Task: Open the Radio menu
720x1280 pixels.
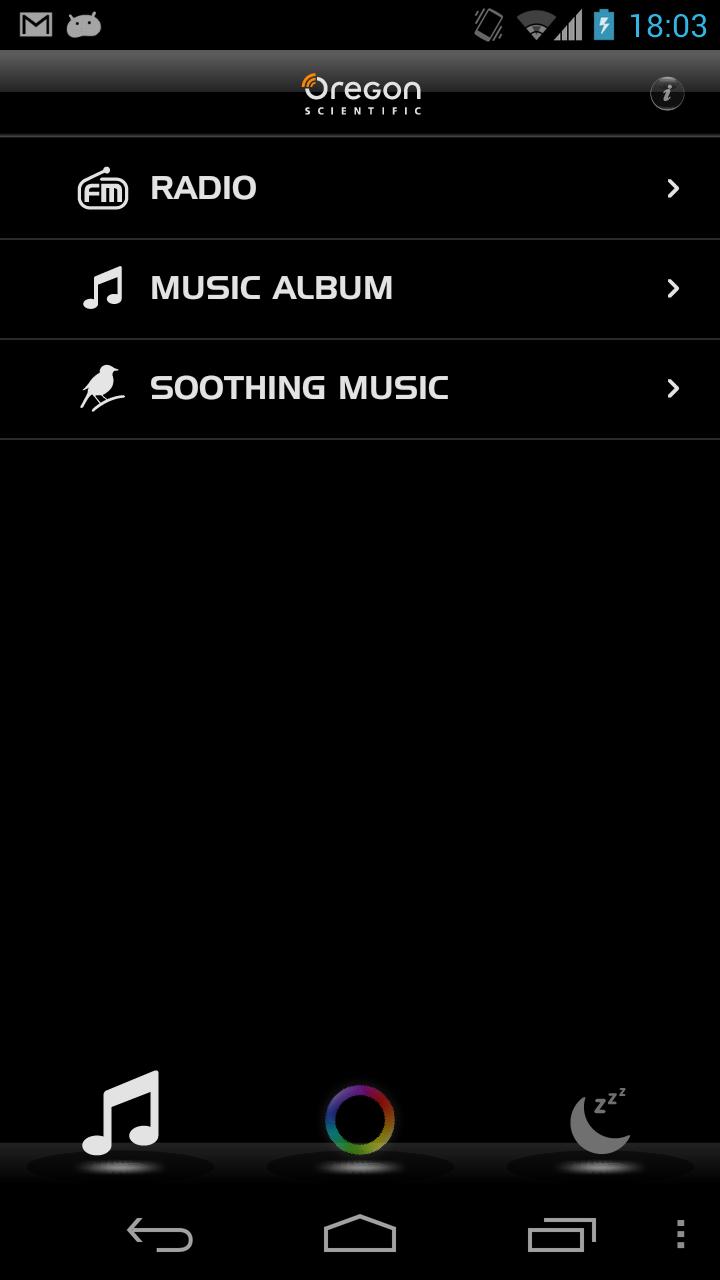Action: 360,188
